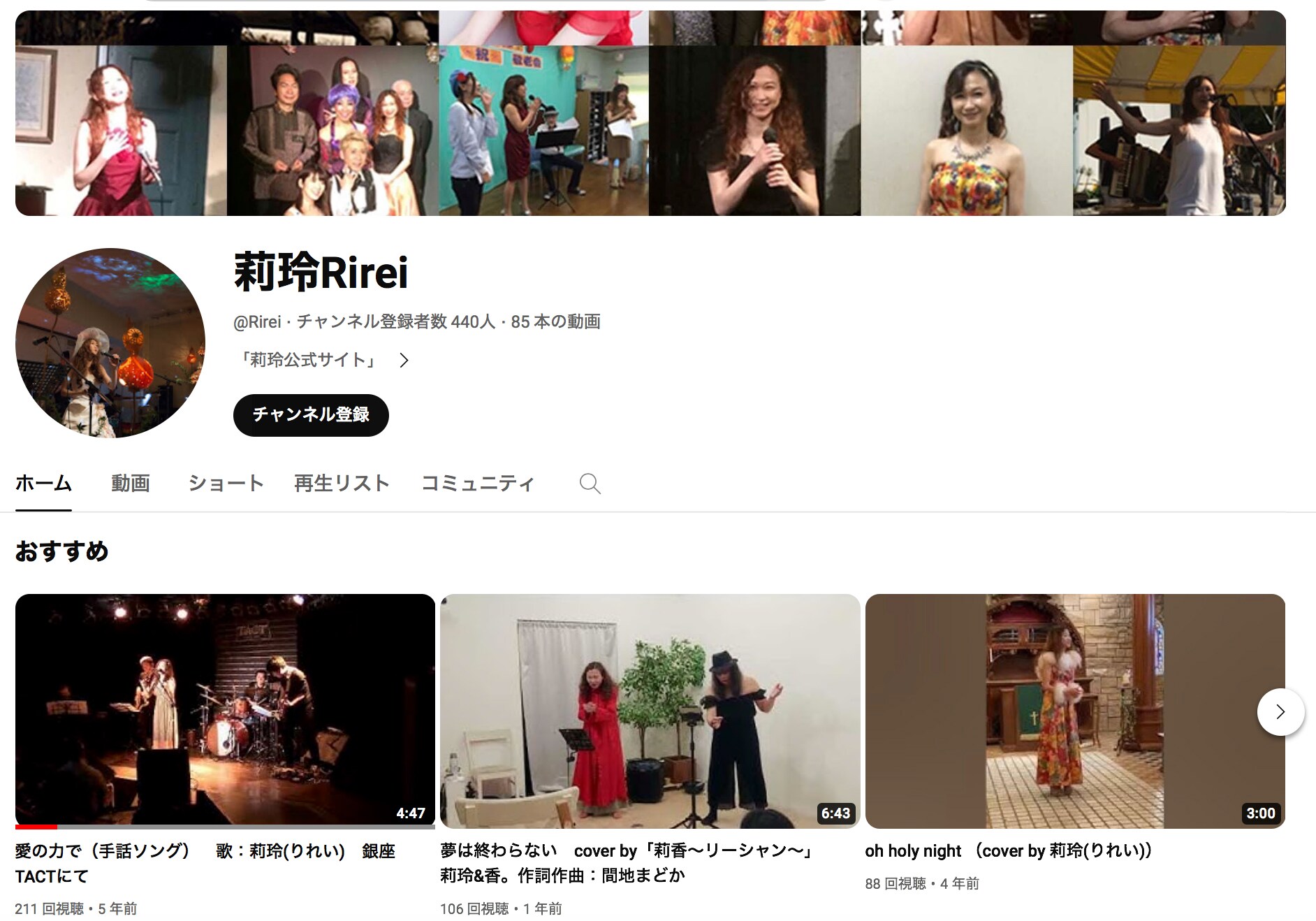Open the 「莉玲公式サイト」 link
This screenshot has height=921, width=1316.
click(309, 360)
